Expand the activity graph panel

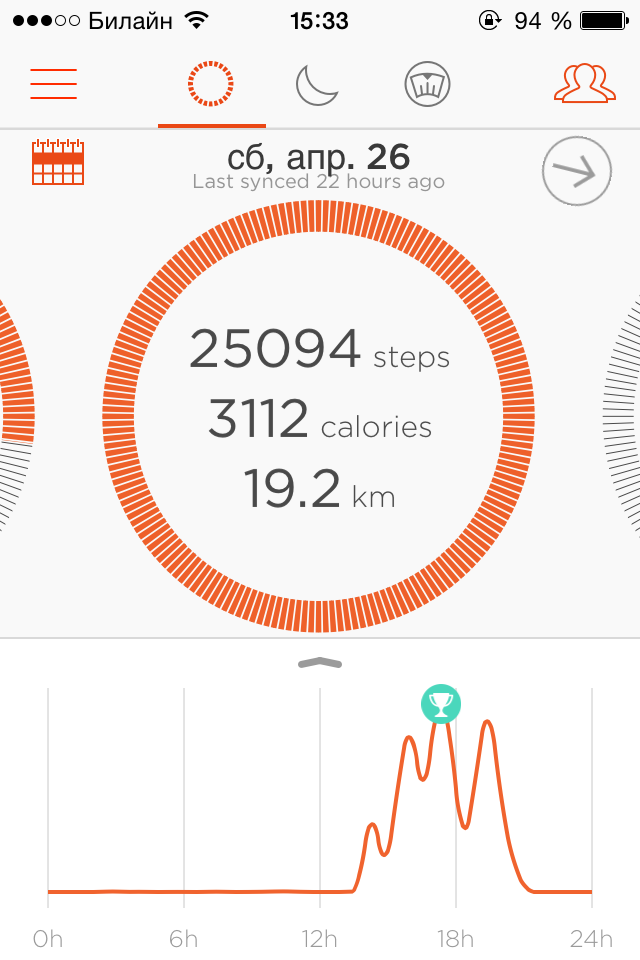[320, 662]
